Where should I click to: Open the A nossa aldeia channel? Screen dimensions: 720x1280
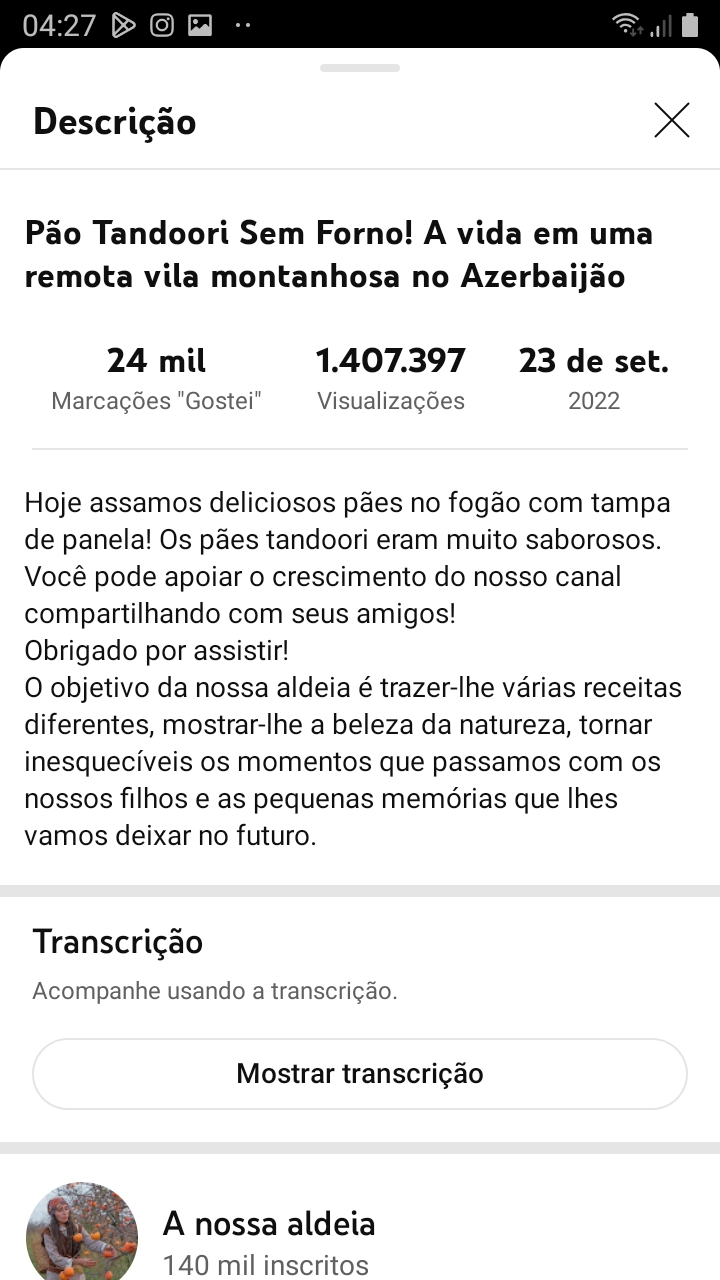pyautogui.click(x=270, y=1224)
